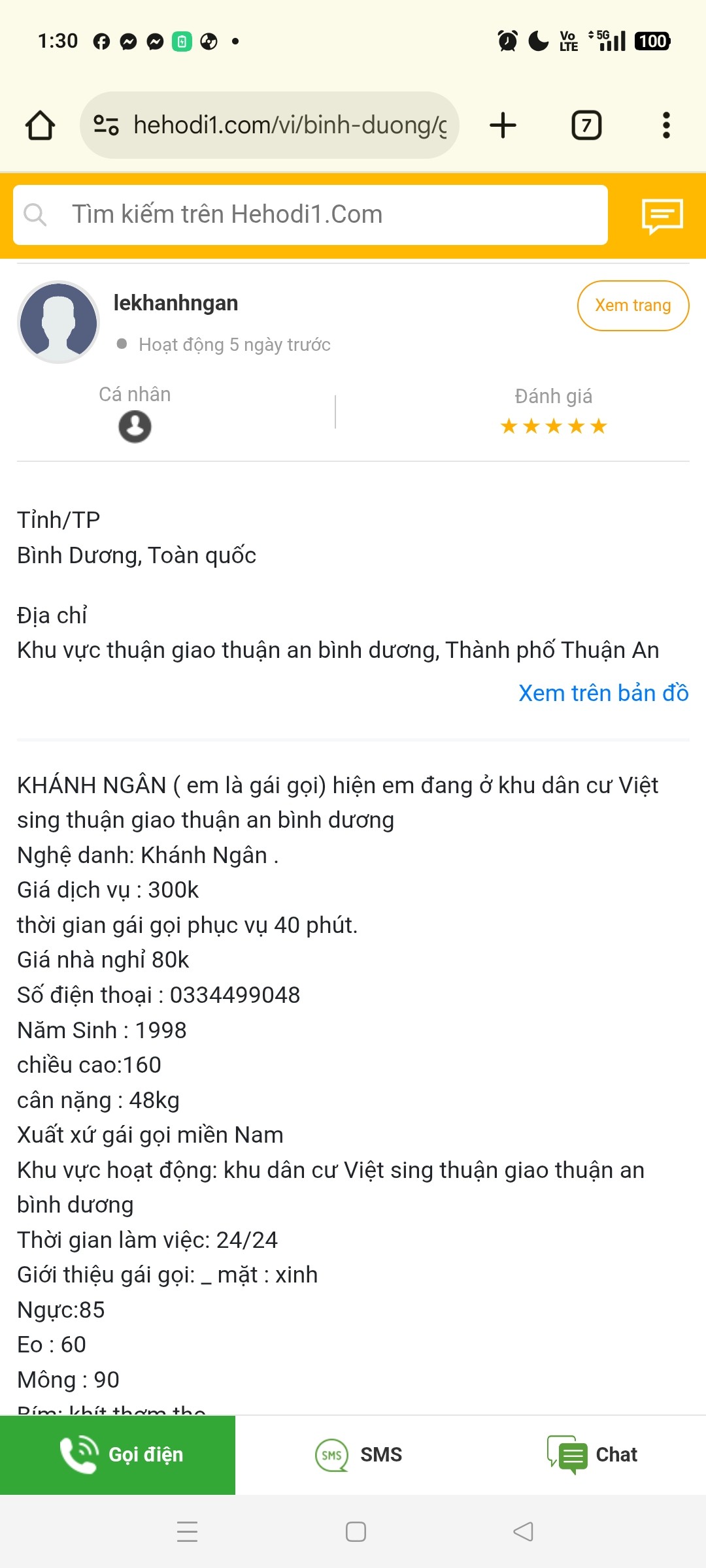Open the tab switcher showing 7 tabs
The height and width of the screenshot is (1568, 706).
(x=586, y=125)
